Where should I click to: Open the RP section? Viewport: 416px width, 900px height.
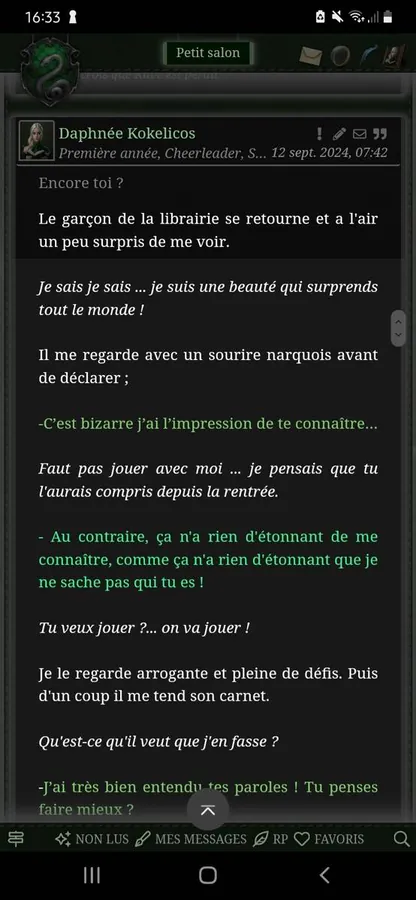pyautogui.click(x=270, y=839)
